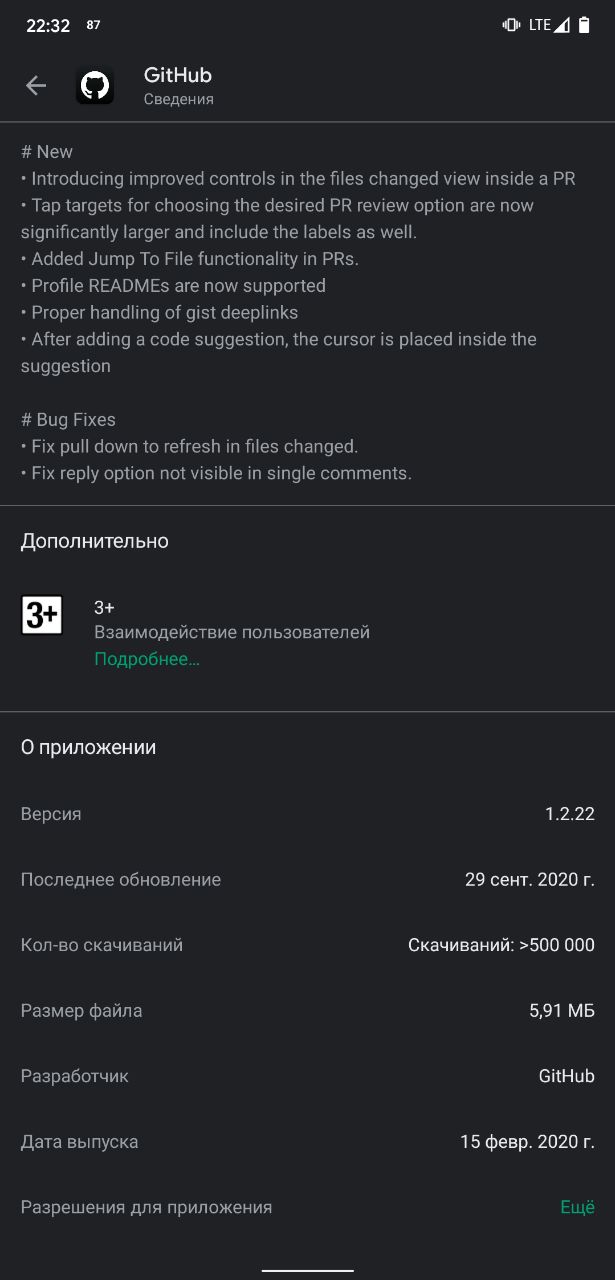This screenshot has height=1280, width=615.
Task: Open the Подробнее… content rating link
Action: 147,659
